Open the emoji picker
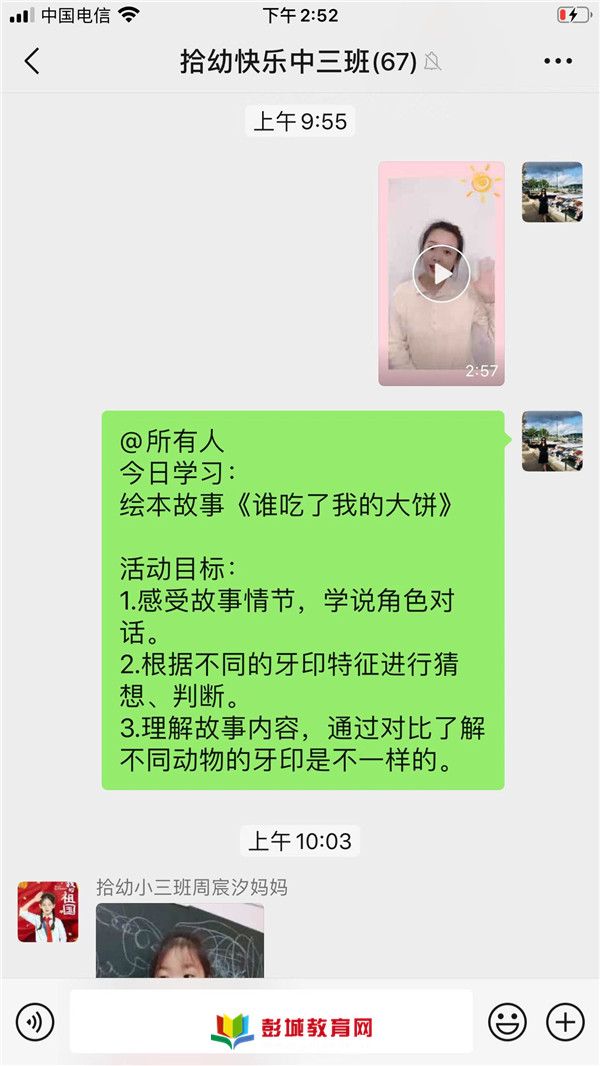Viewport: 600px width, 1066px height. coord(507,1022)
